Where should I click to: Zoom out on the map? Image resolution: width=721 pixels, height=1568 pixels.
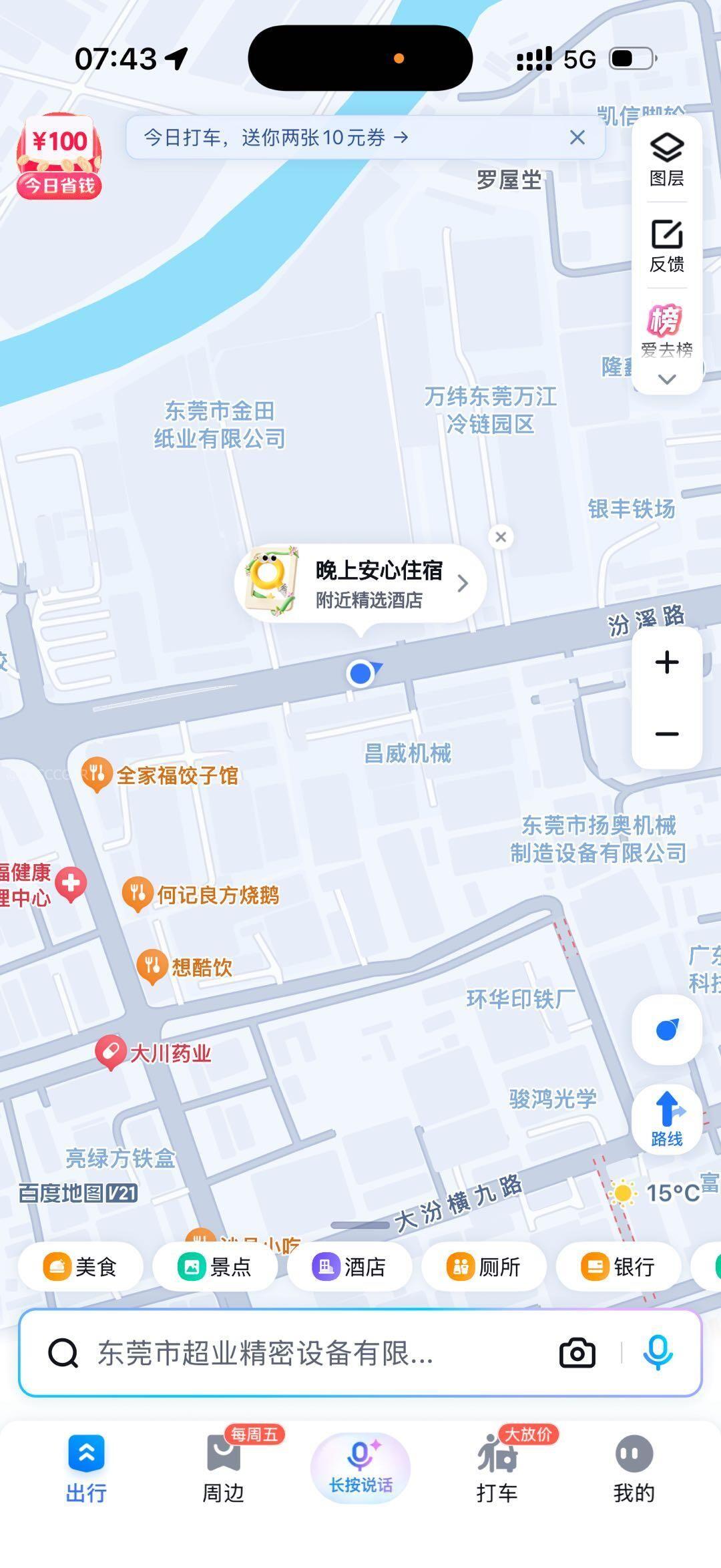click(x=666, y=734)
